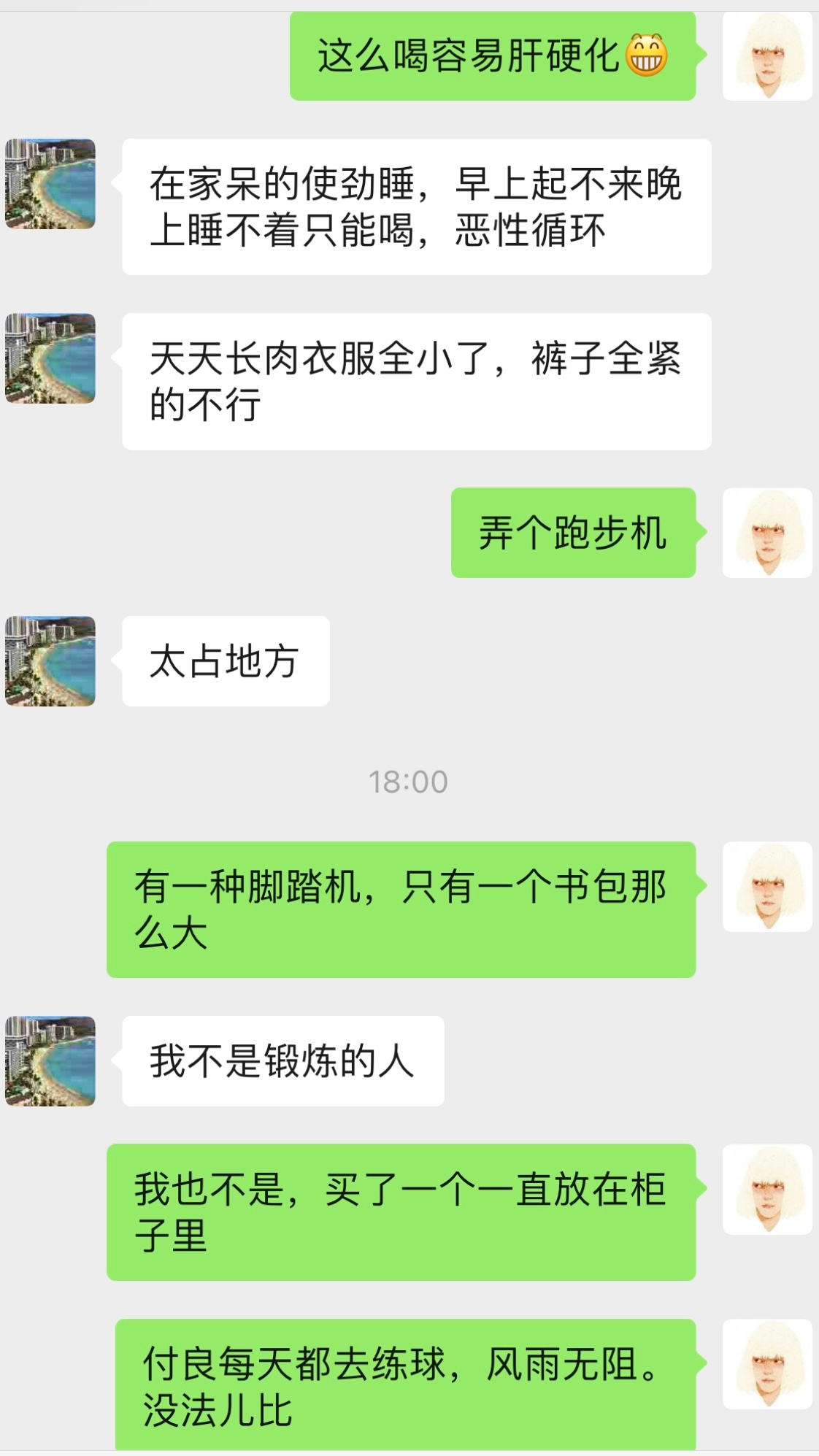Tap the avatar beside '弄个跑步机' message
Screen dimensions: 819x1456
click(x=767, y=533)
